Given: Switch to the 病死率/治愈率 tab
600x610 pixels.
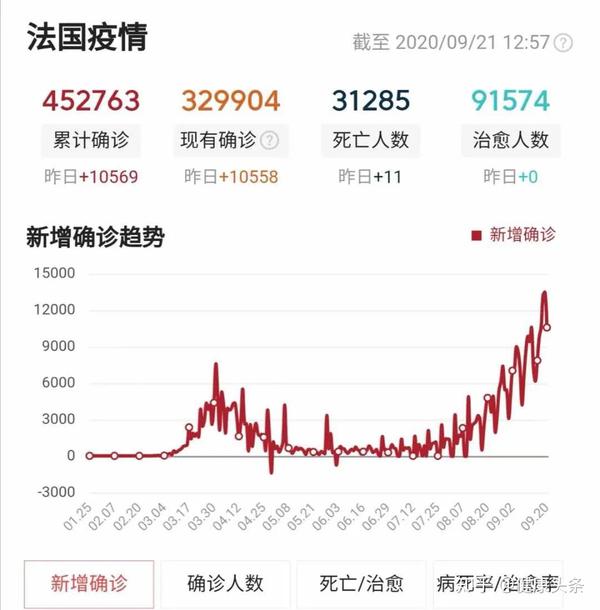Looking at the screenshot, I should pyautogui.click(x=498, y=583).
